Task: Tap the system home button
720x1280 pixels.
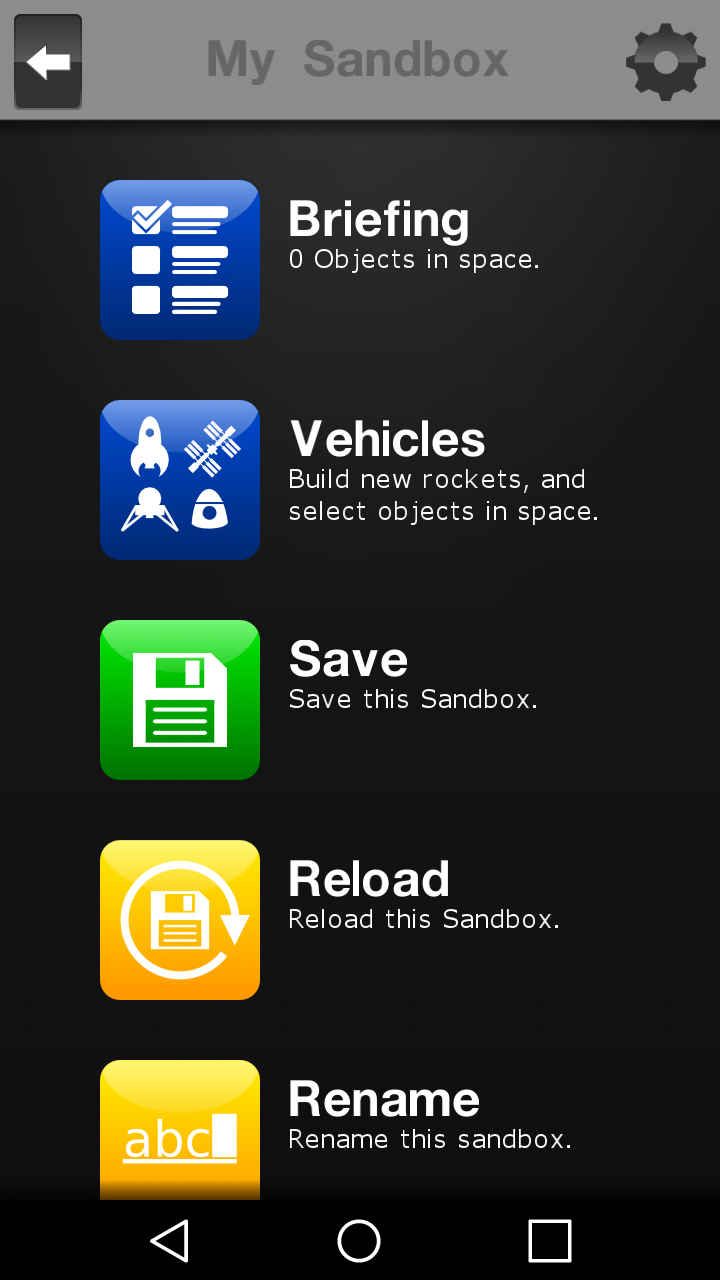Action: [x=359, y=1241]
